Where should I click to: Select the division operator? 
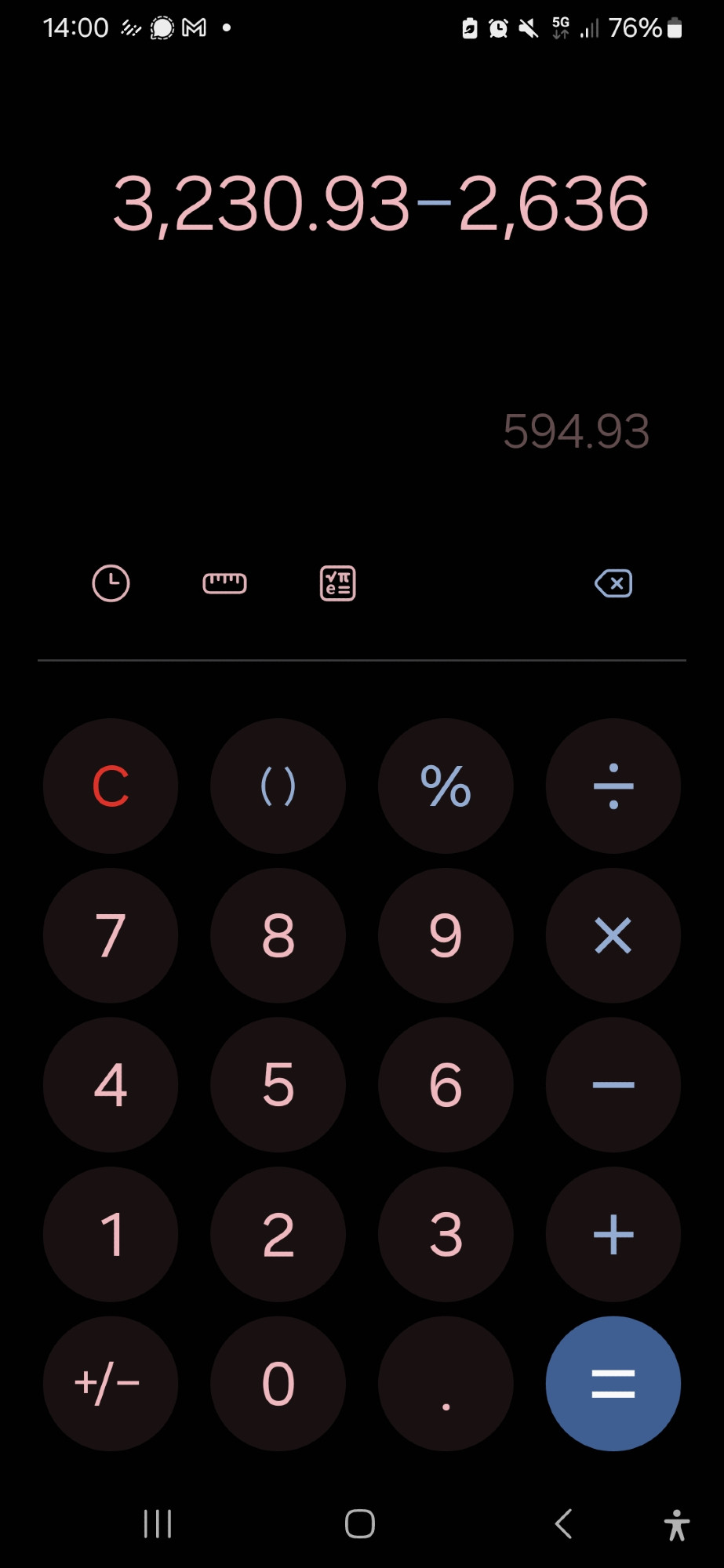pyautogui.click(x=613, y=786)
